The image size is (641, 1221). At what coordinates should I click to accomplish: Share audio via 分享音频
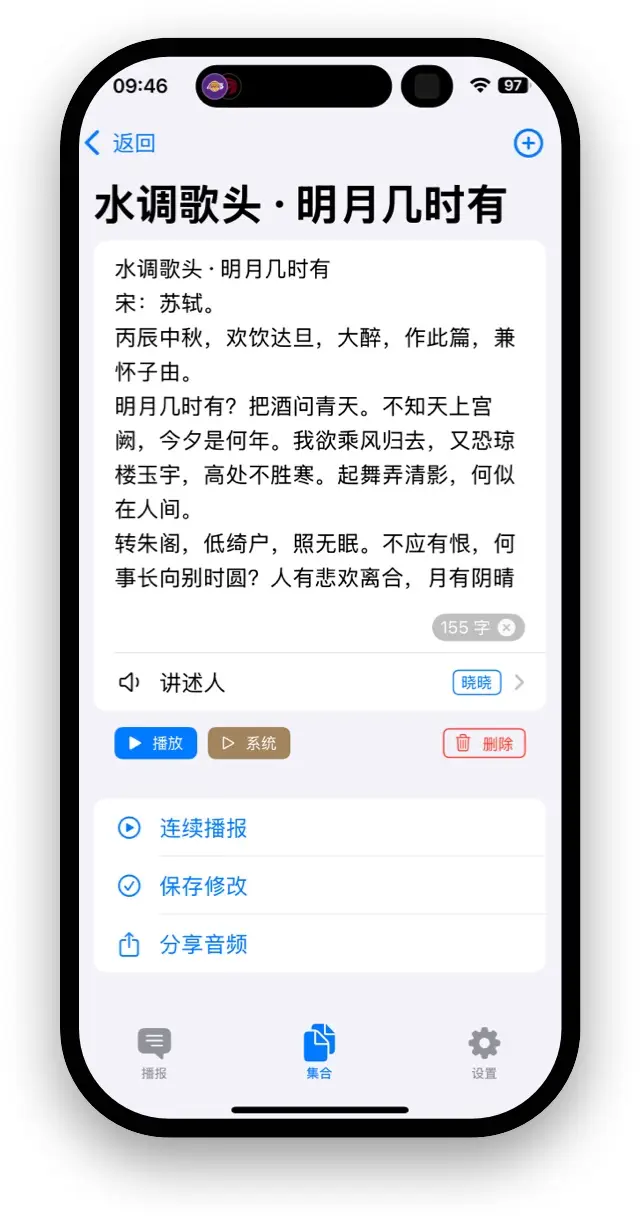click(203, 944)
